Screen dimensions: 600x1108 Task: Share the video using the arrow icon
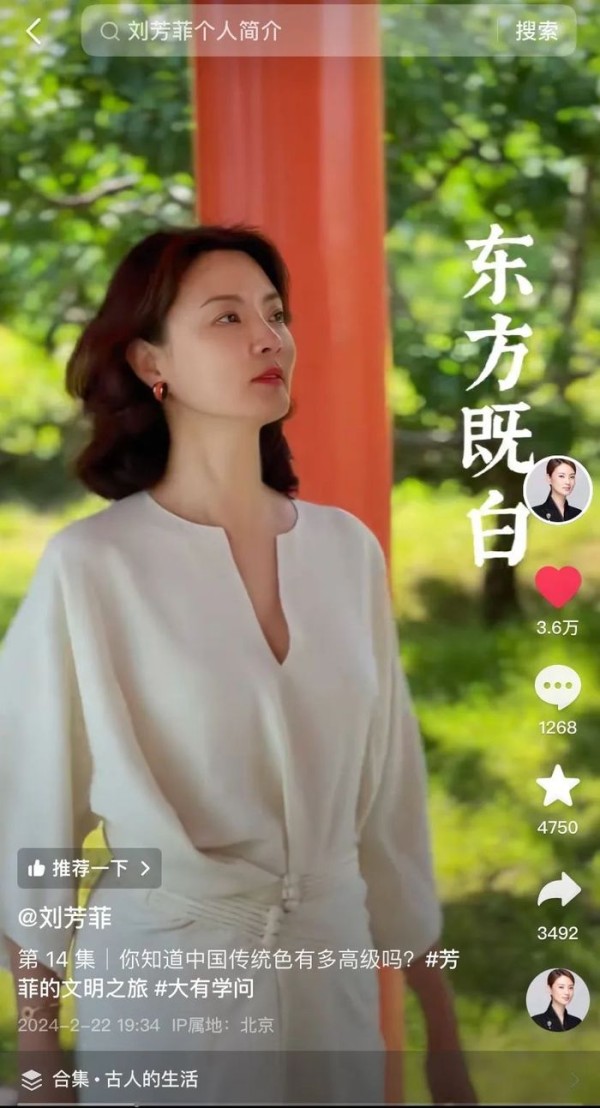coord(557,890)
